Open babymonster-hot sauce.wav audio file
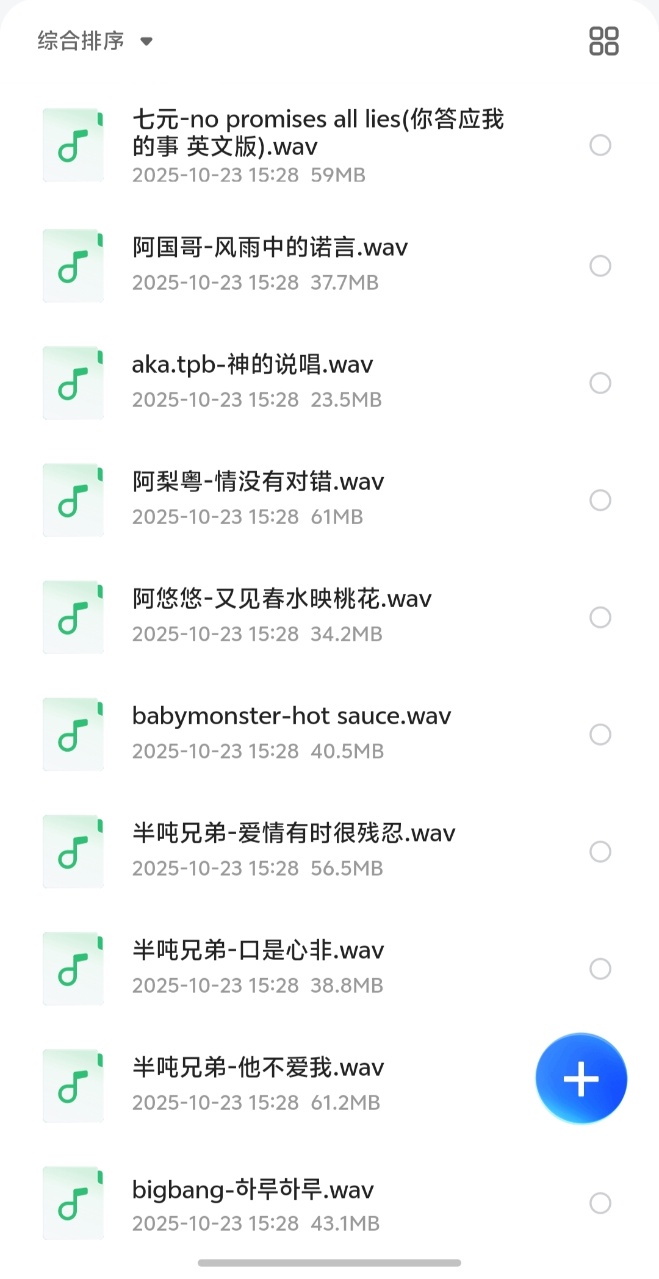The width and height of the screenshot is (659, 1279). coord(291,716)
